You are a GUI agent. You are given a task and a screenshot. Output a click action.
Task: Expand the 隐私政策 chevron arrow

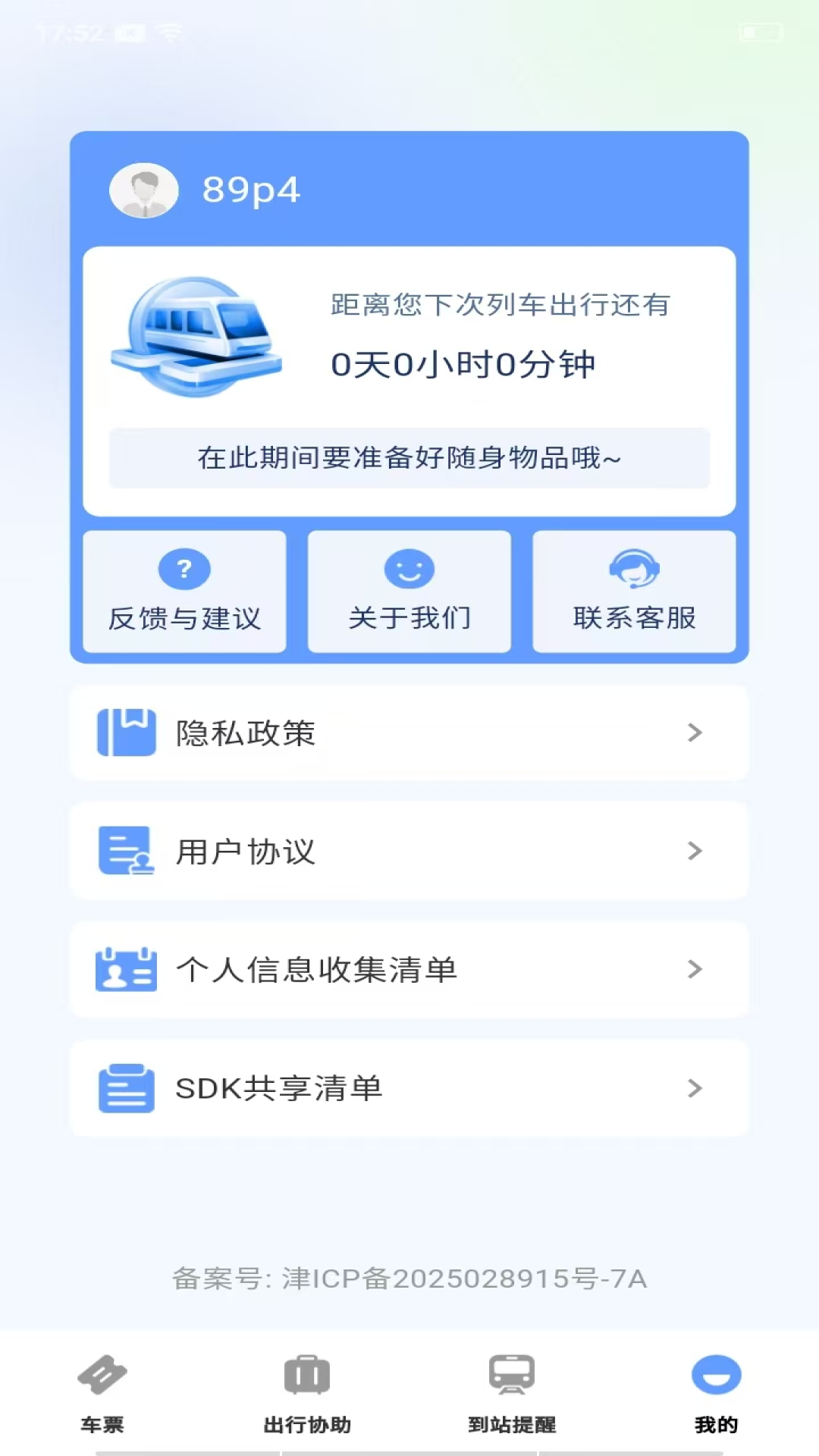(x=695, y=733)
